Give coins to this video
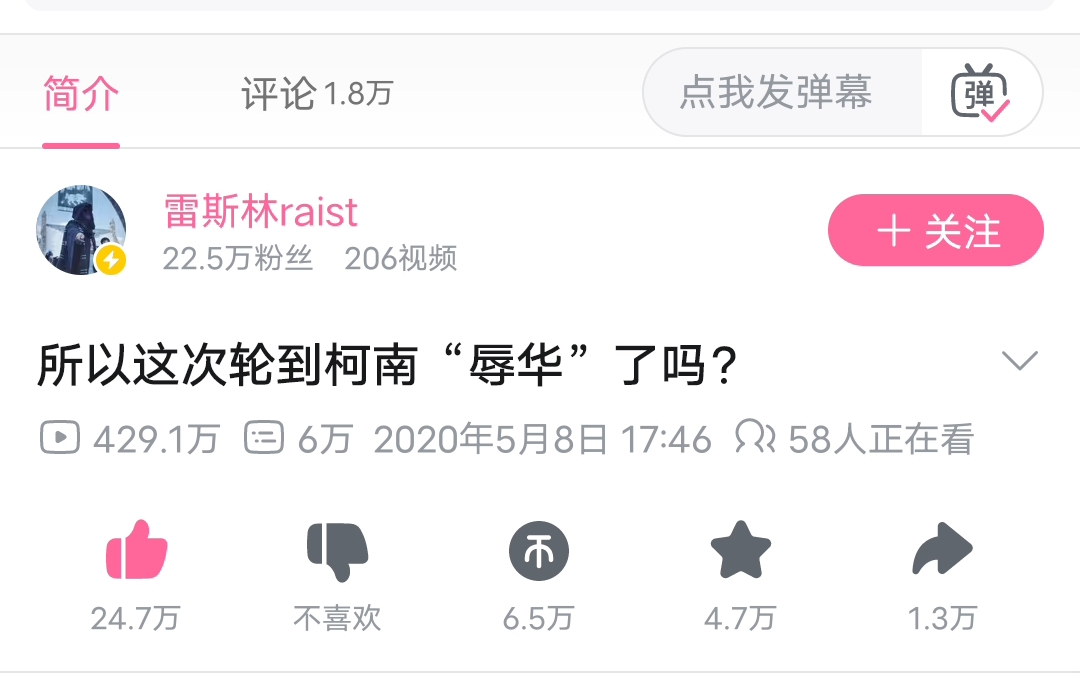 (x=538, y=552)
